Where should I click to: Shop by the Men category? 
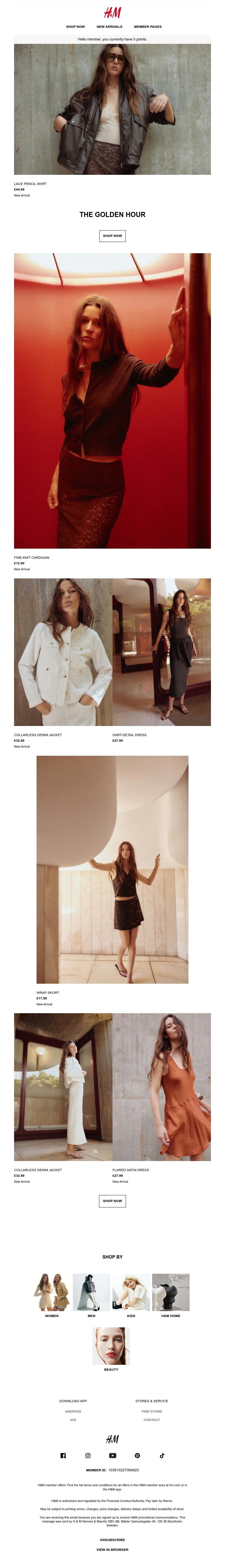91,1292
